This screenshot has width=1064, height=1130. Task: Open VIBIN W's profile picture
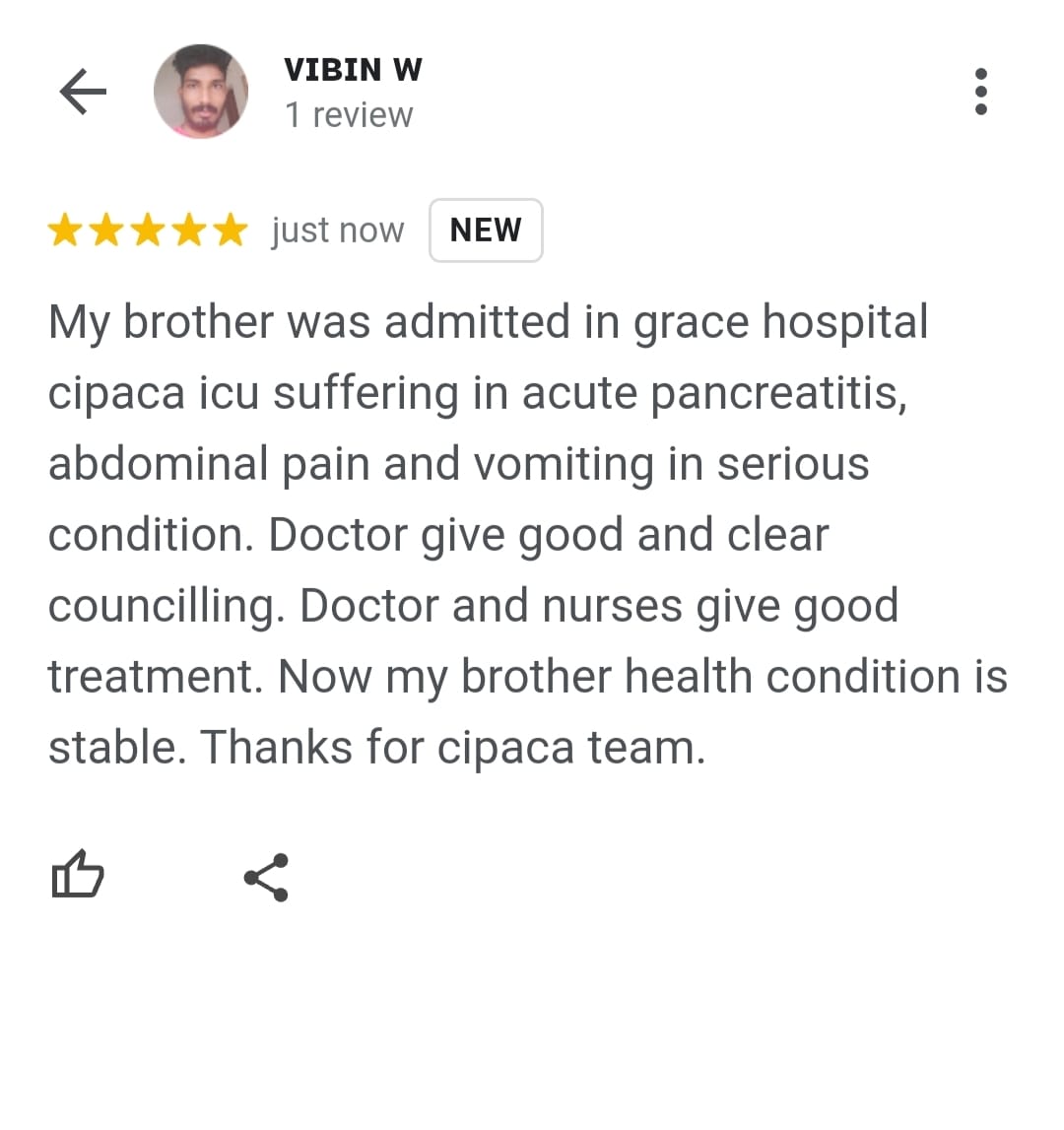(201, 92)
